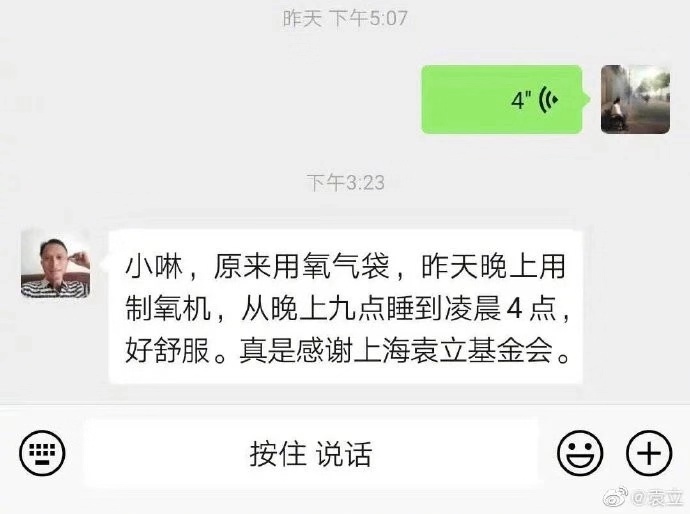This screenshot has width=690, height=514.
Task: Play the 4-second voice message
Action: [x=501, y=100]
